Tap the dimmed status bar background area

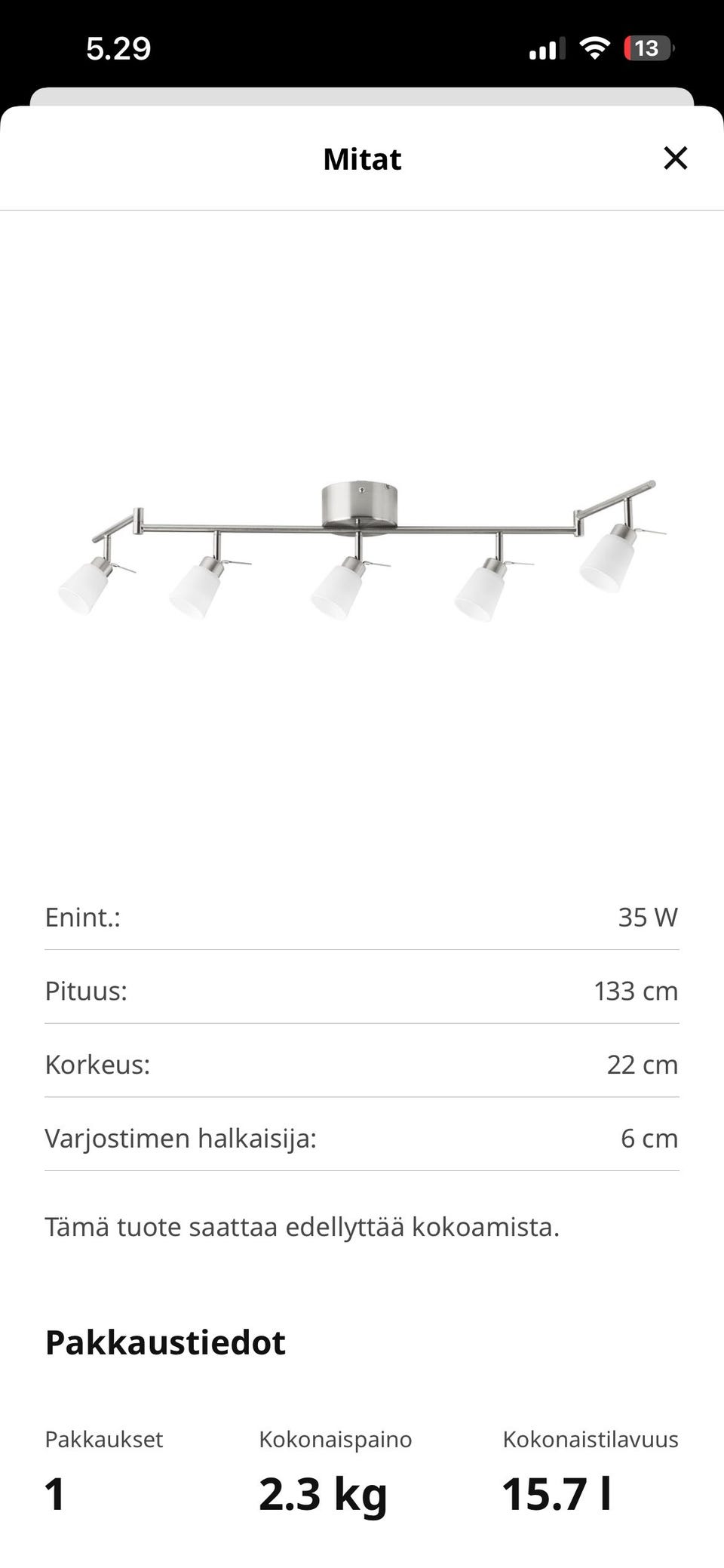tap(362, 48)
